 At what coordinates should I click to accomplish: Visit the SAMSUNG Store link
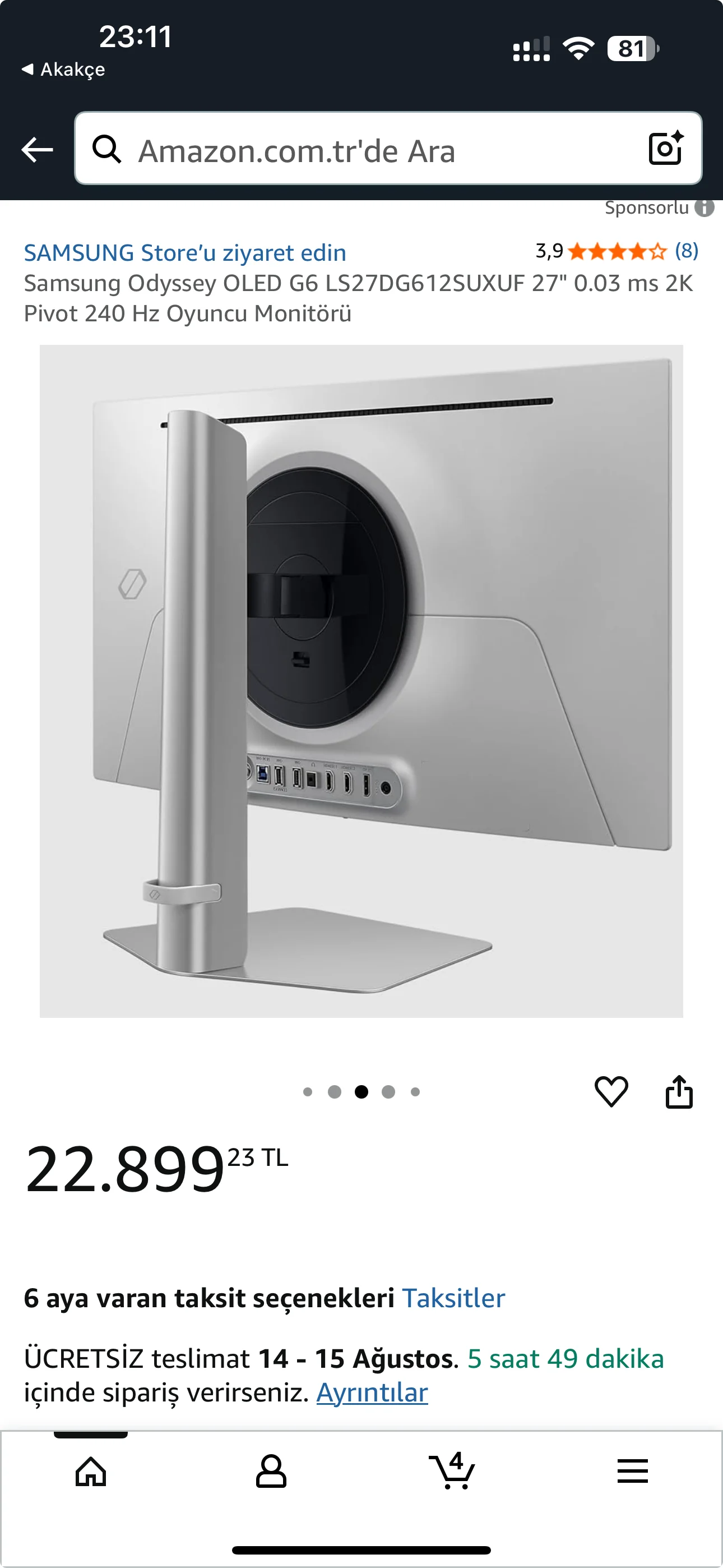(x=185, y=252)
